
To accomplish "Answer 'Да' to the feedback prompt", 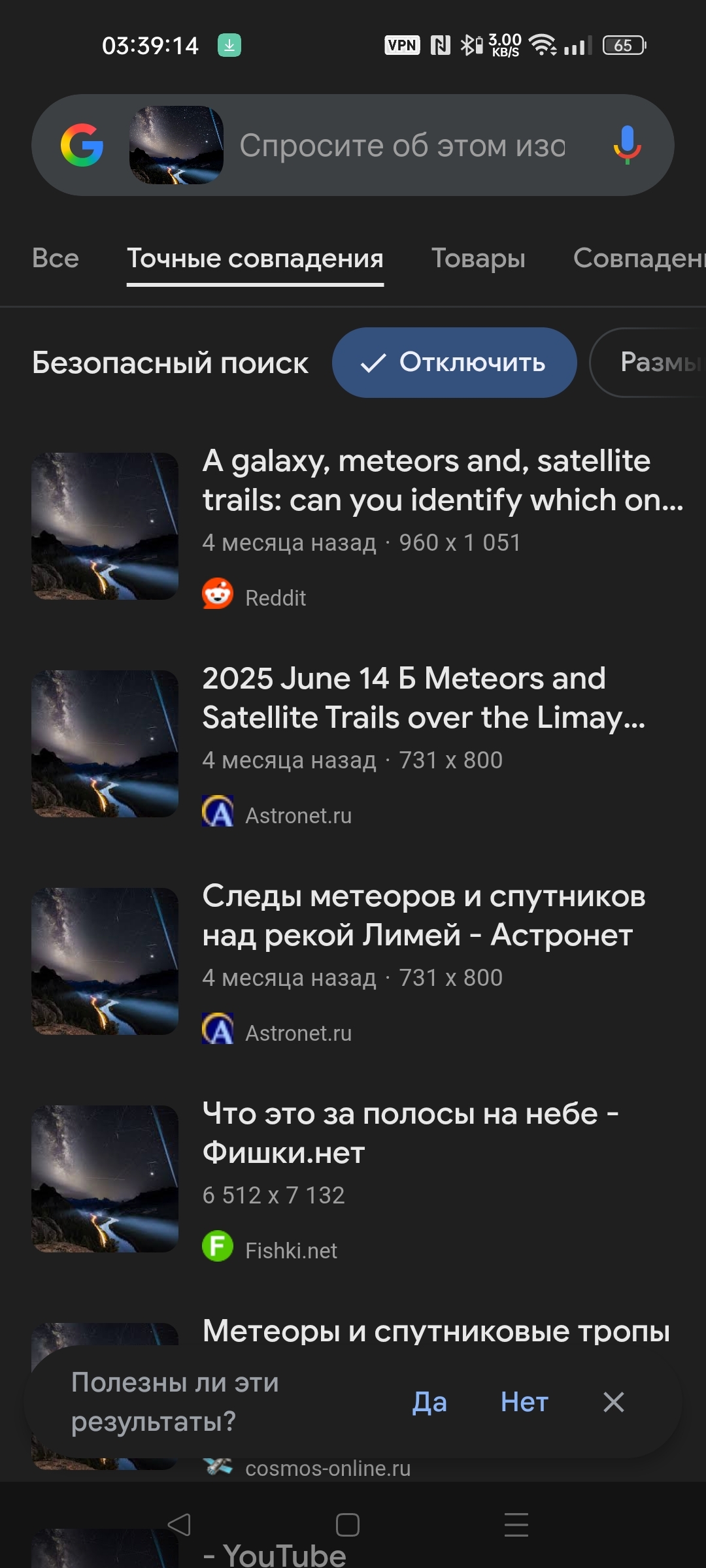I will [429, 1402].
